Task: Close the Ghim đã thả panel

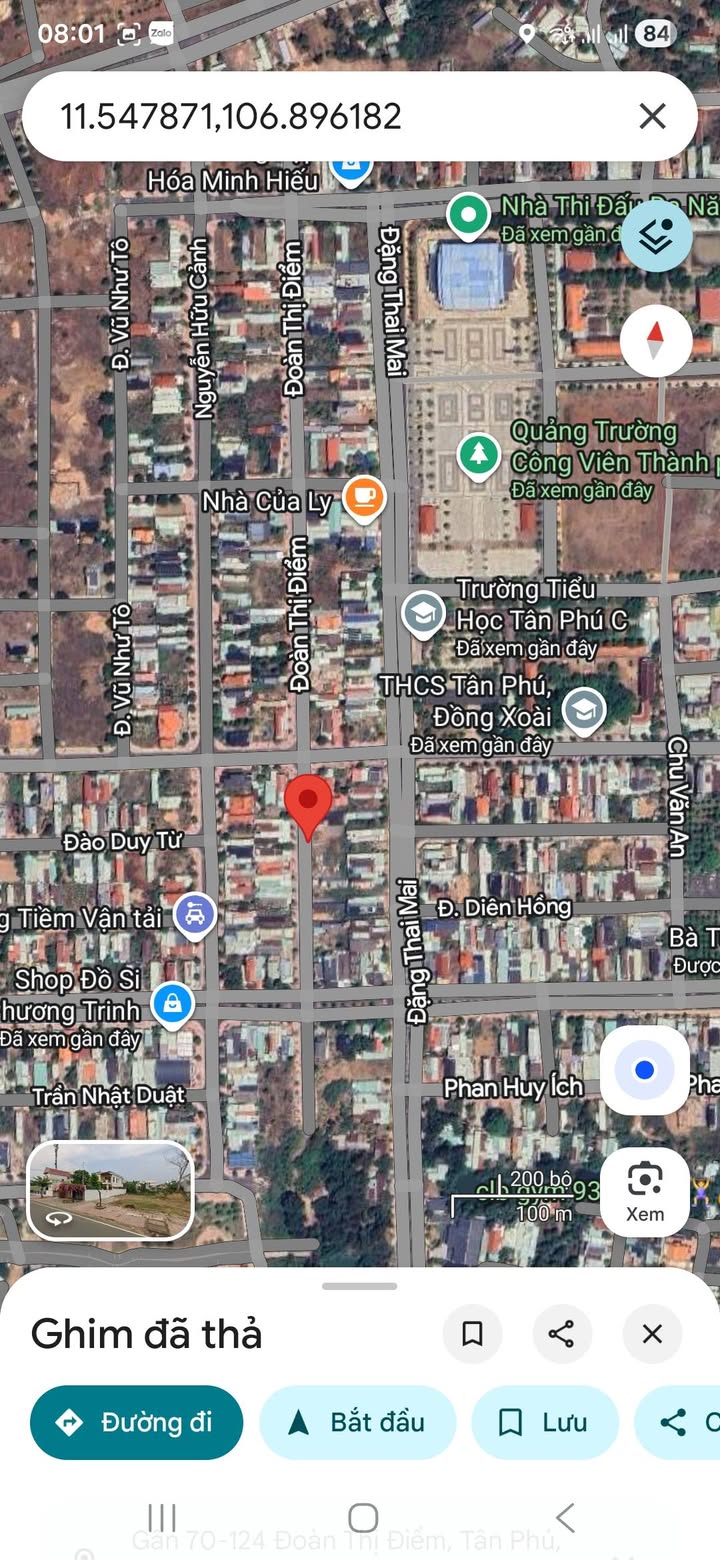Action: pos(652,1333)
